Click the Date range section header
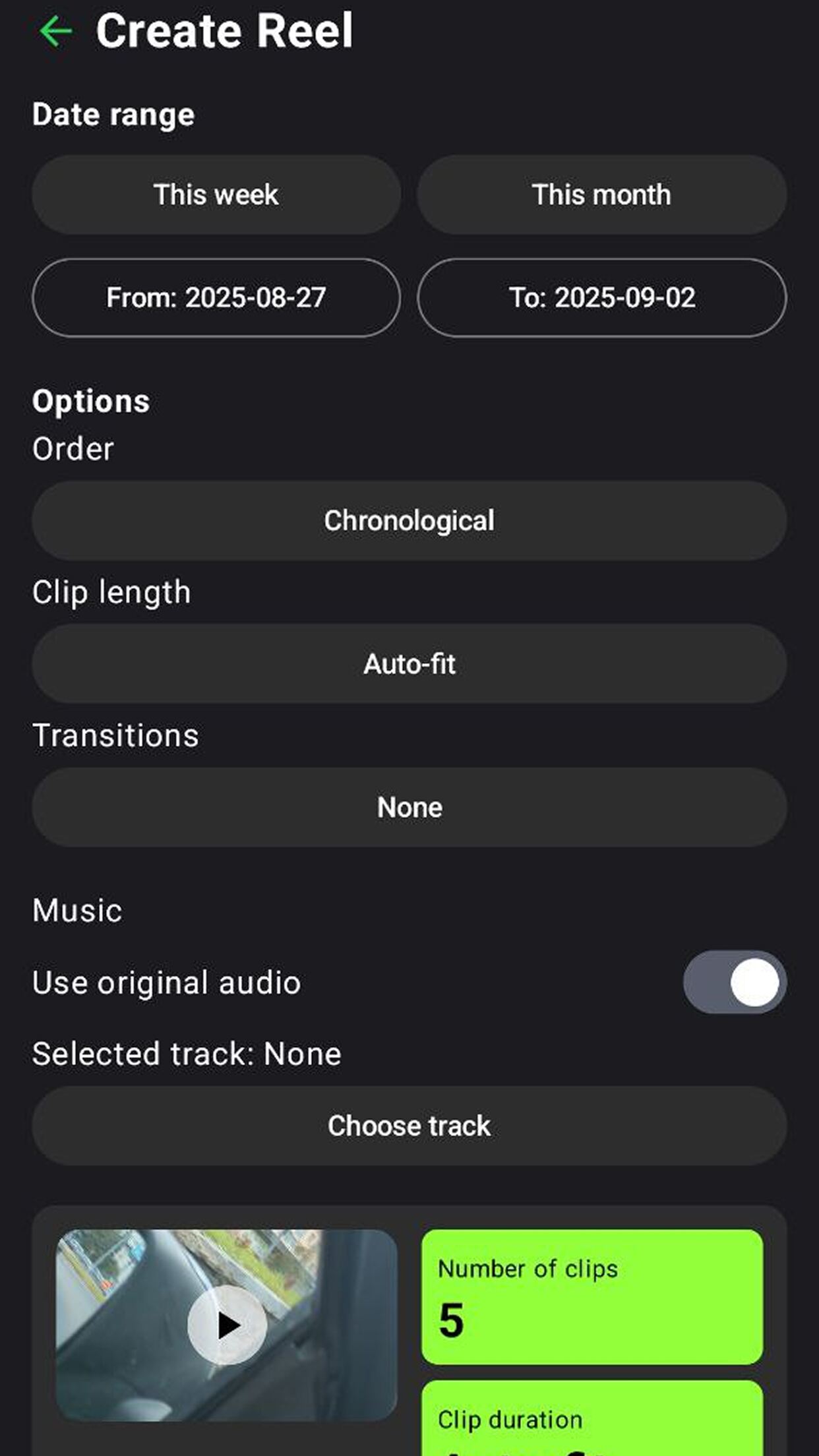Viewport: 819px width, 1456px height. point(112,113)
